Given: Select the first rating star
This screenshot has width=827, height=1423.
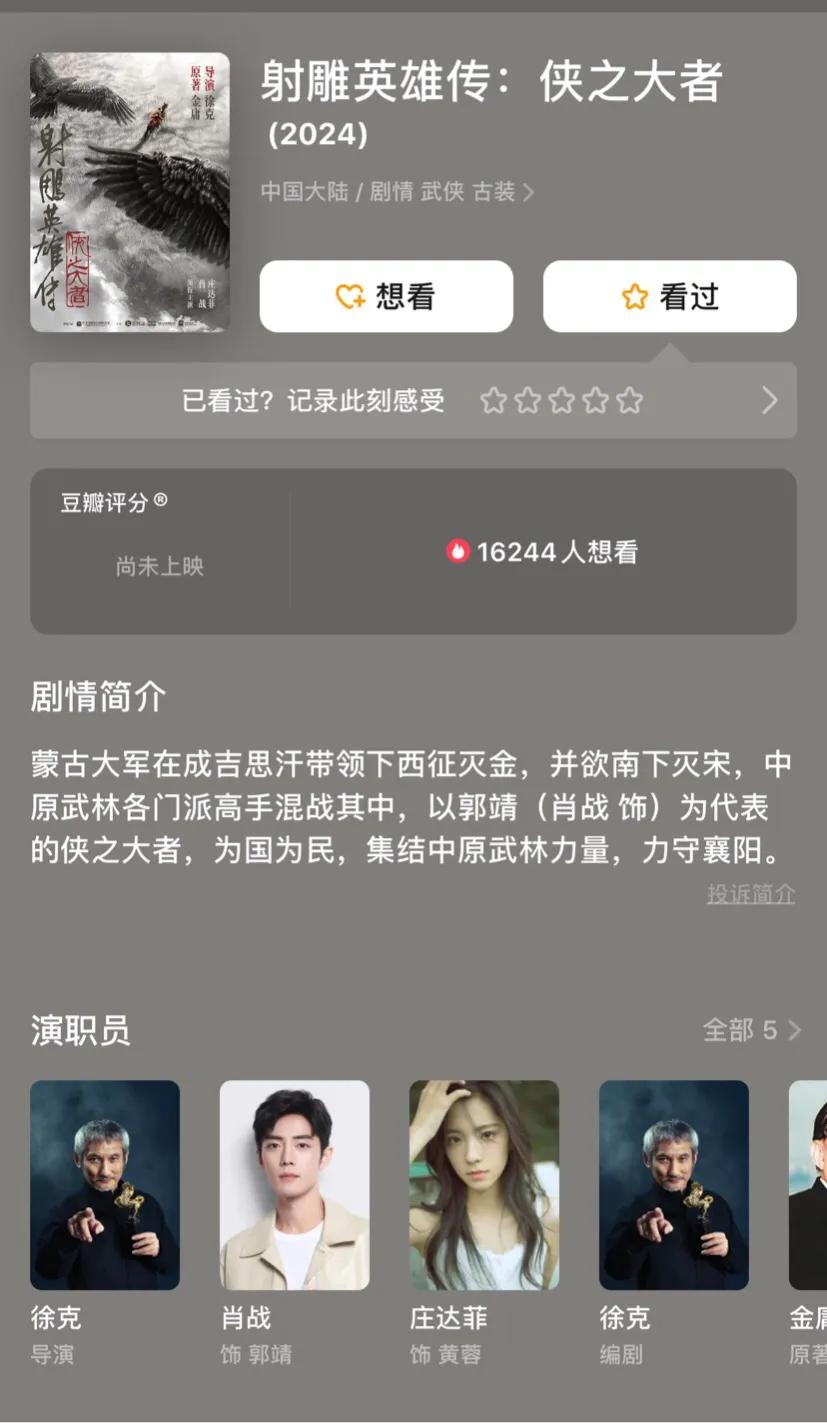Looking at the screenshot, I should coord(494,400).
